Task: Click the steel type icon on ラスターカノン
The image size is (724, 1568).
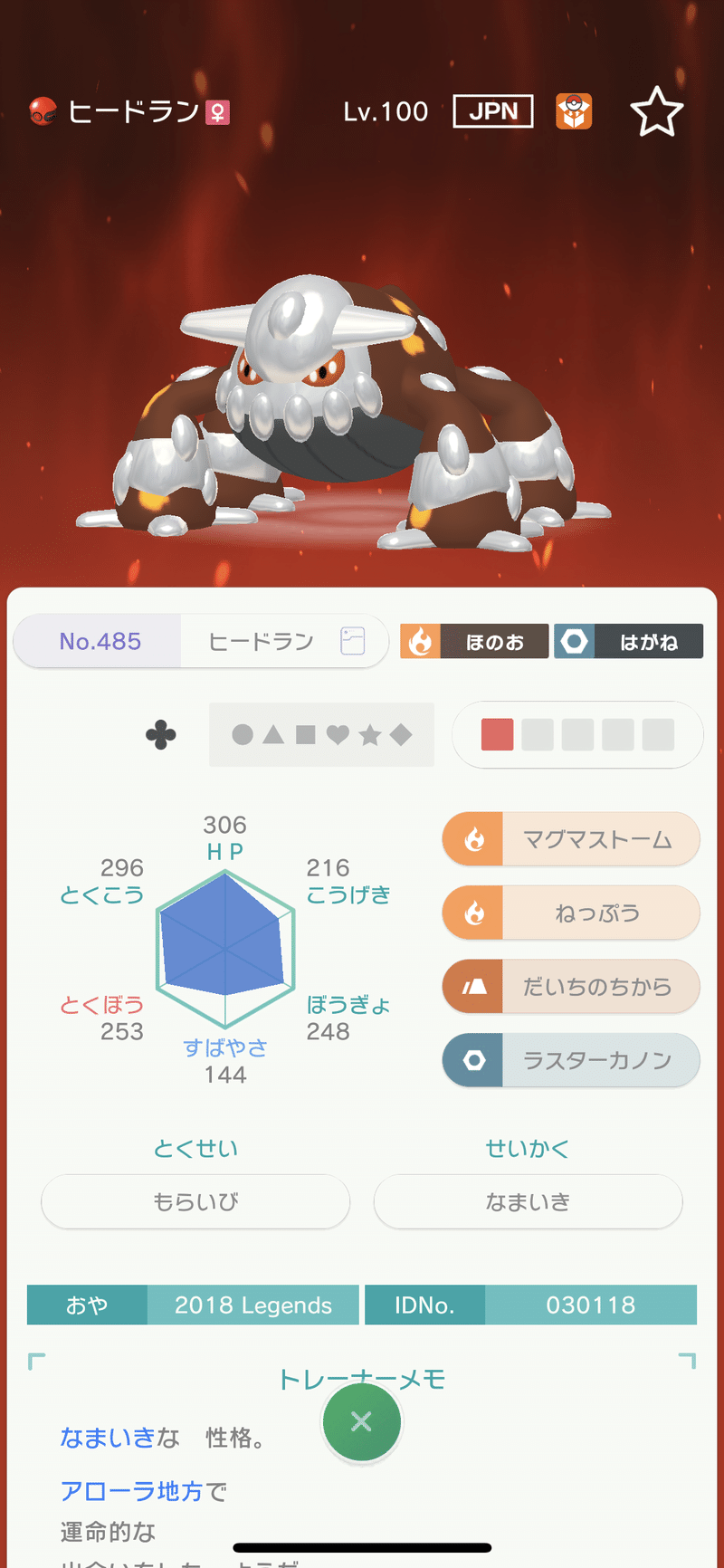Action: 474,1060
